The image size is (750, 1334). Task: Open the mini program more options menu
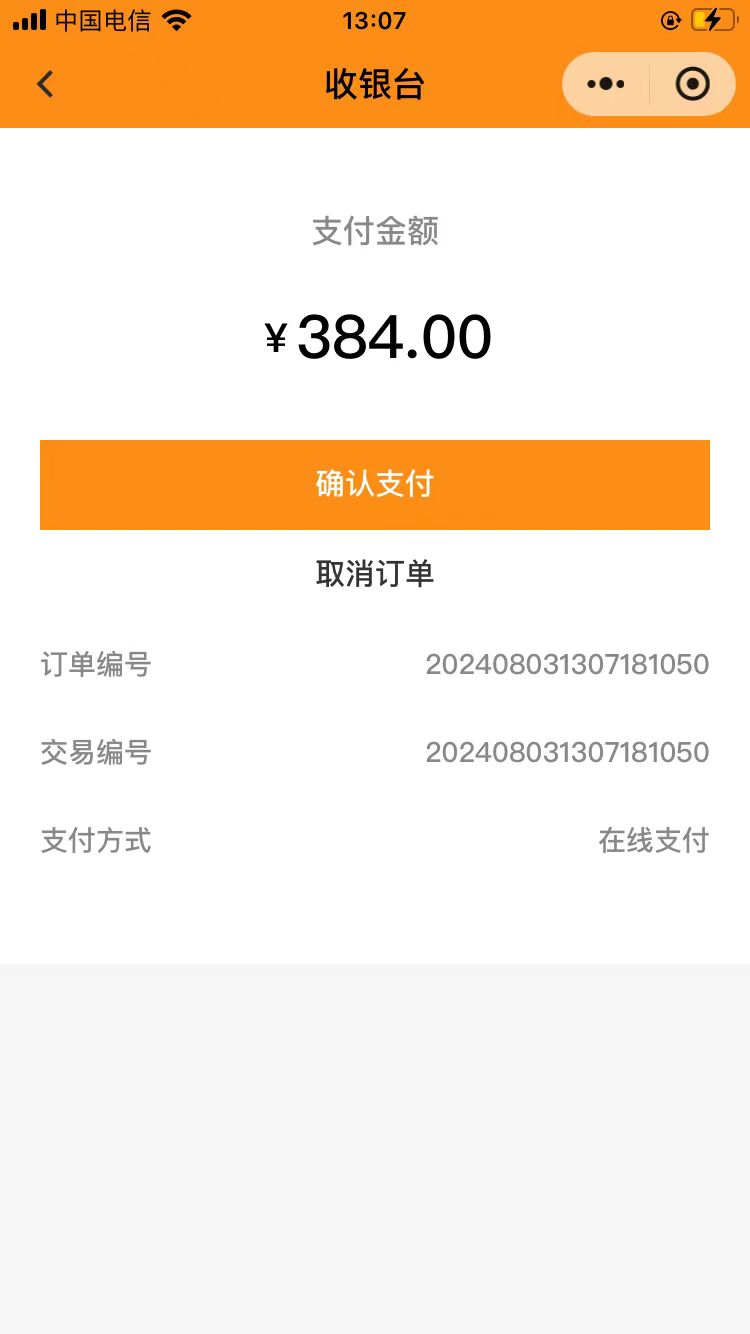click(x=606, y=84)
